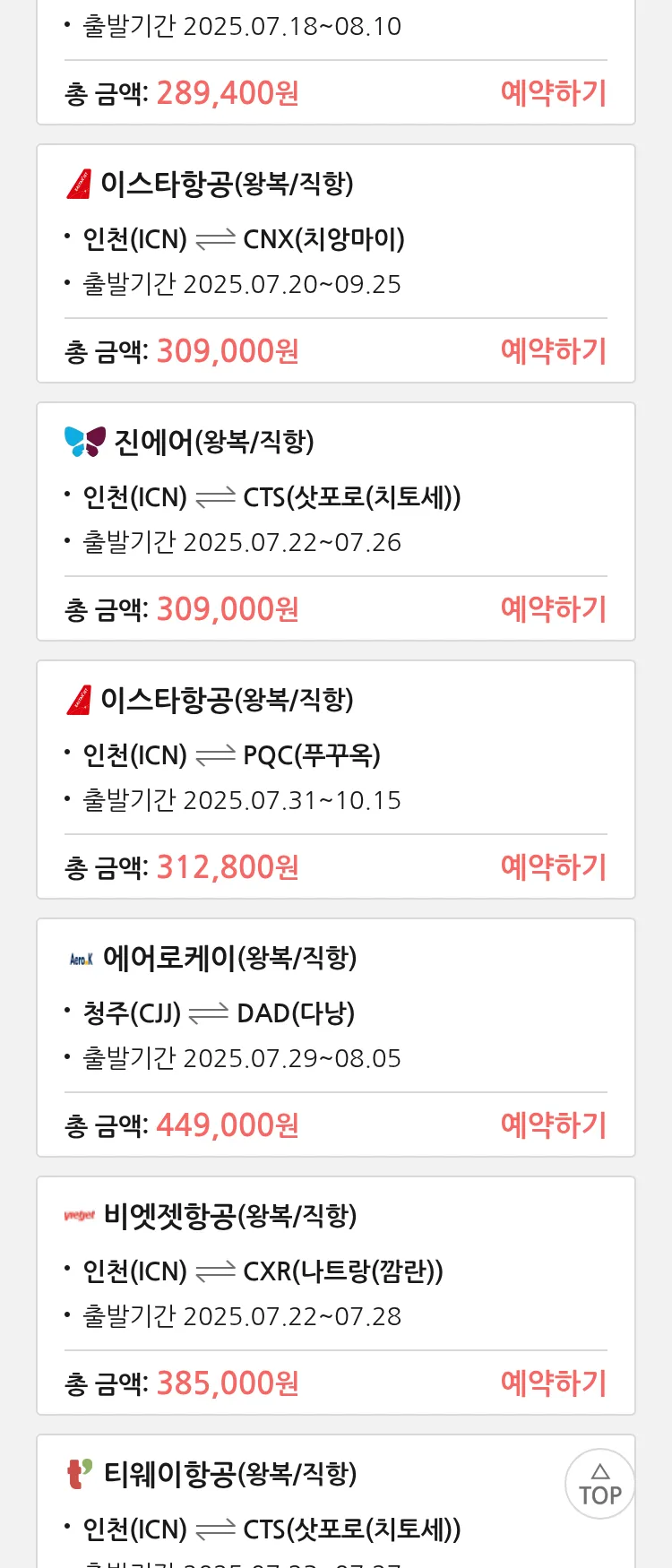This screenshot has height=1568, width=672.
Task: Tap 예약하기 for the 289,400원 fare
Action: [x=553, y=93]
